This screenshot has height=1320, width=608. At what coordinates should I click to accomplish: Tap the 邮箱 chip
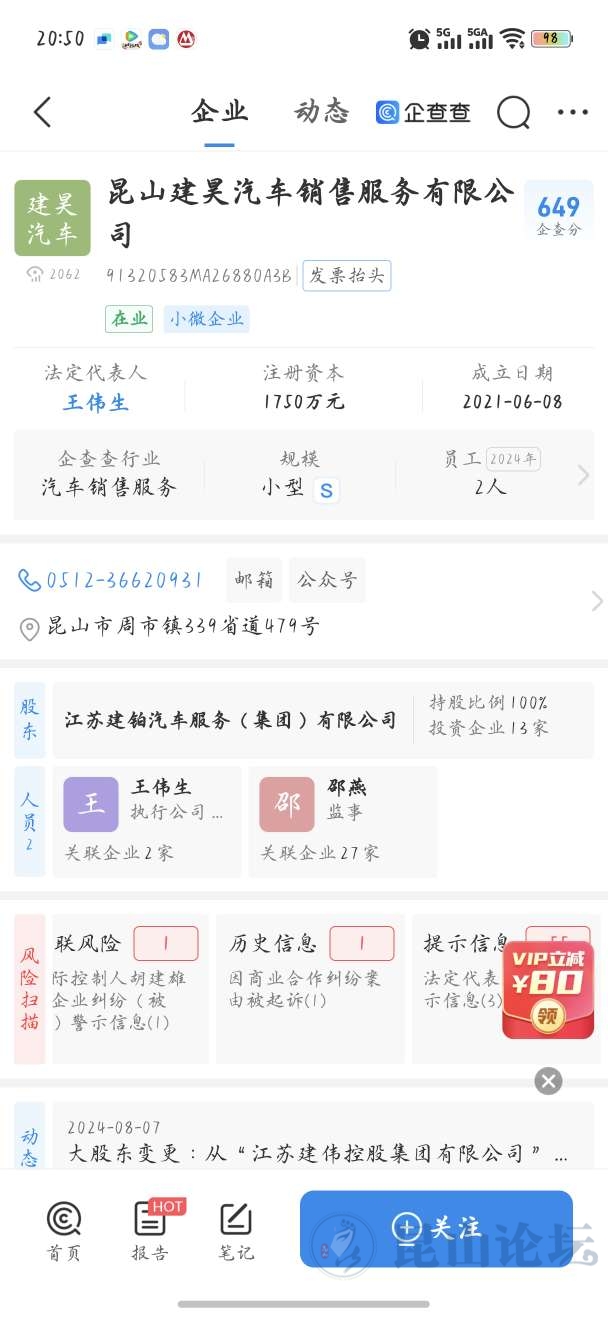click(x=254, y=580)
